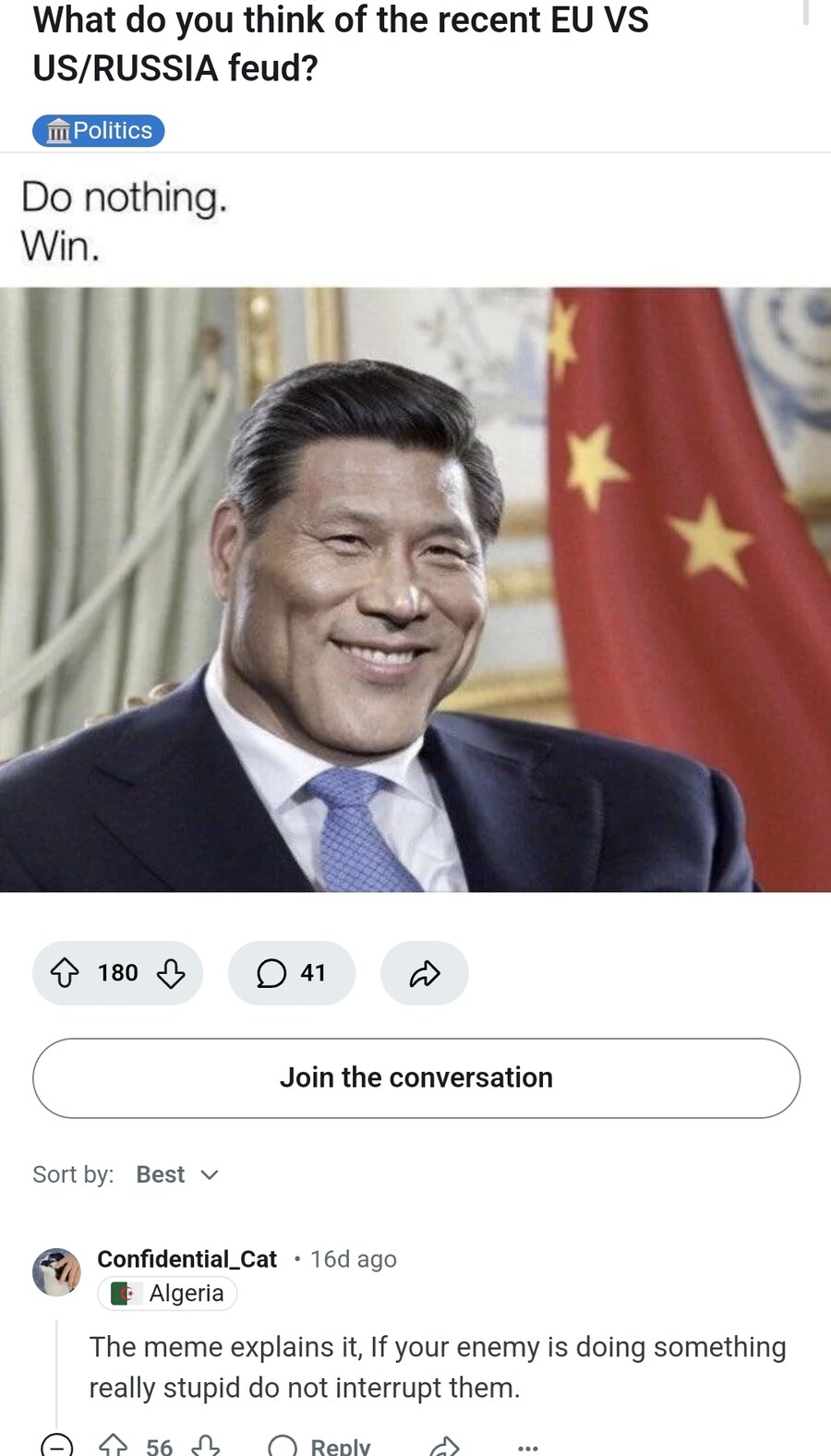Screen dimensions: 831x1456
Task: Downvote the EU vs US/Russia post
Action: (171, 972)
